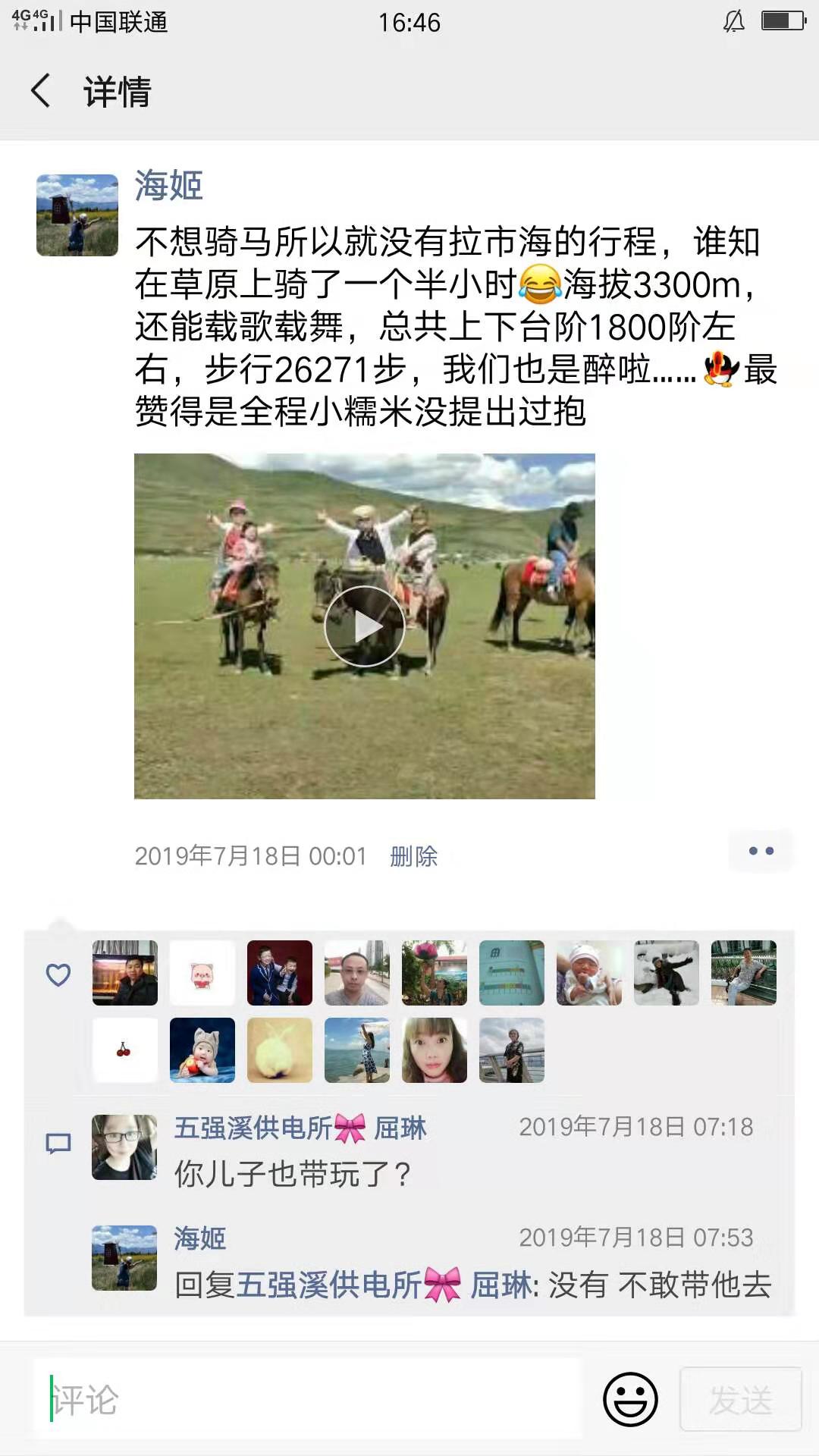Open the pink pig avatar in the likes
The image size is (819, 1456).
pos(202,973)
